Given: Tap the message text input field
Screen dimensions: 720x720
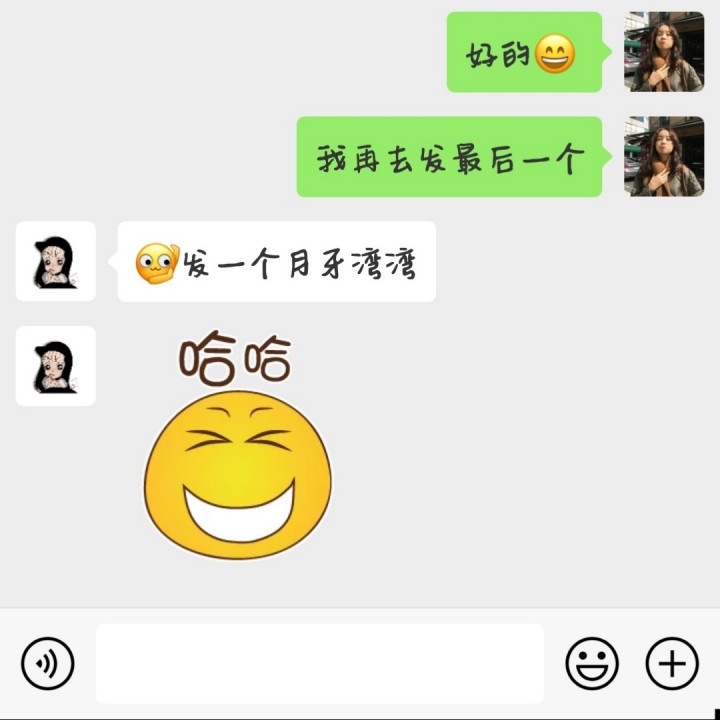Looking at the screenshot, I should tap(320, 663).
